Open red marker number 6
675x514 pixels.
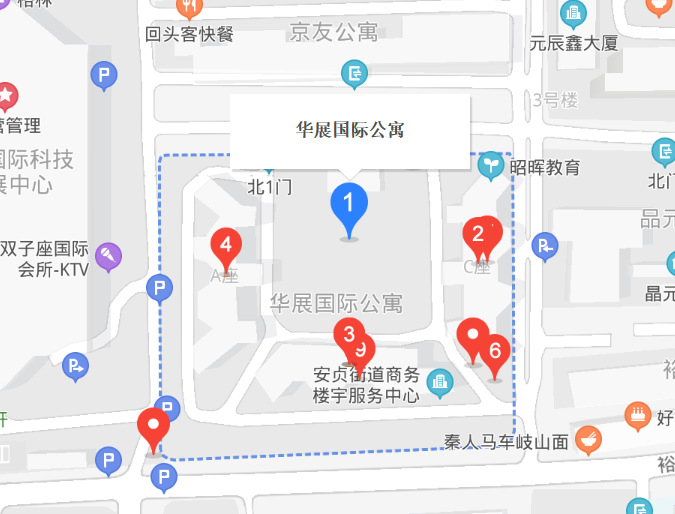tap(495, 352)
